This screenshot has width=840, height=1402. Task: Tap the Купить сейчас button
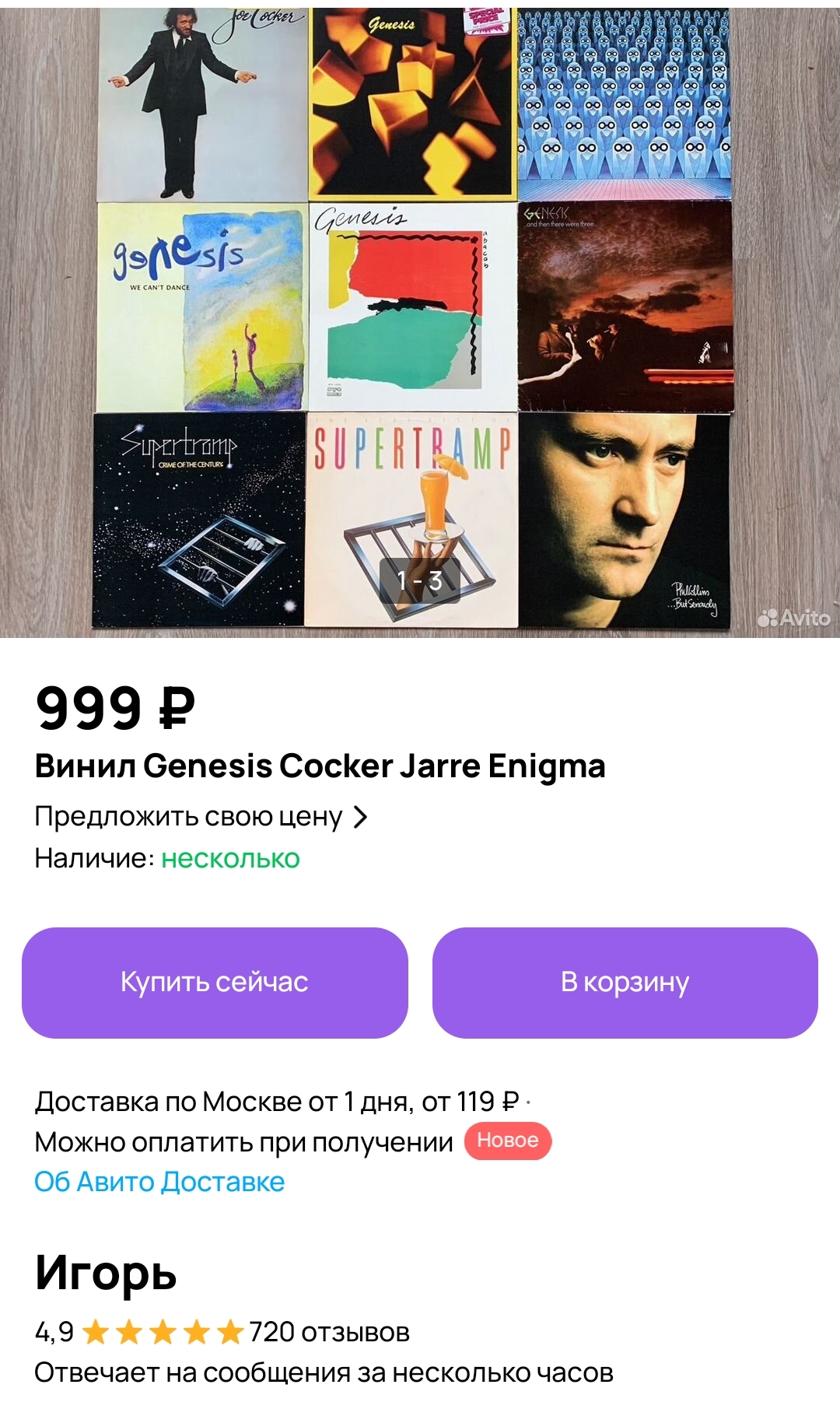(x=215, y=983)
